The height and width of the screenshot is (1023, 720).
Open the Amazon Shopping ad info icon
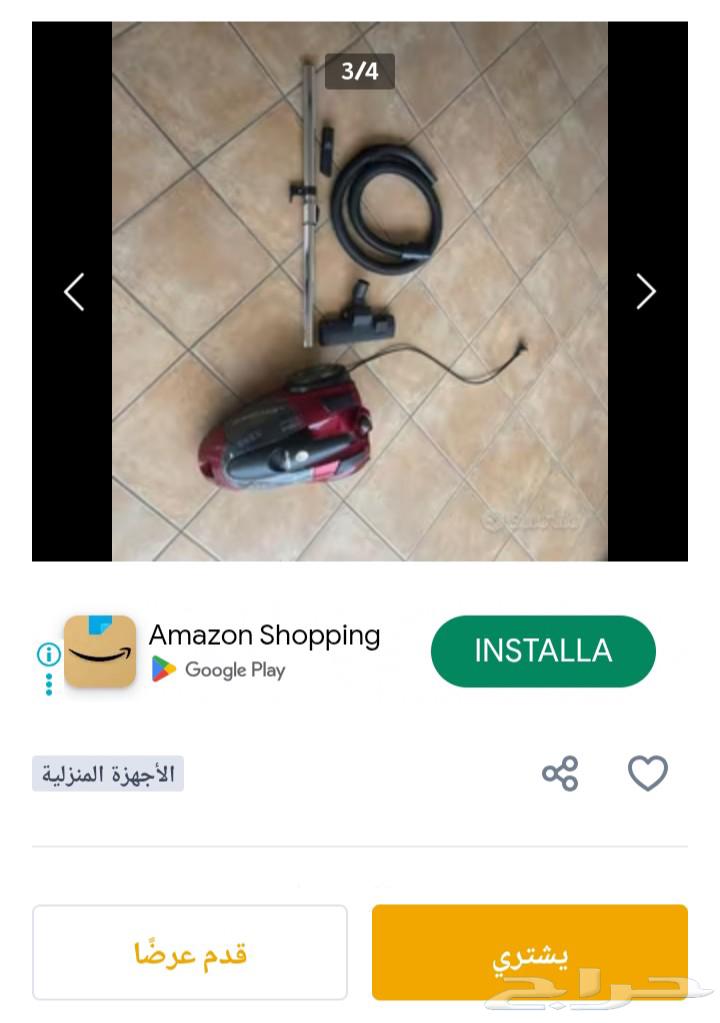pyautogui.click(x=49, y=655)
